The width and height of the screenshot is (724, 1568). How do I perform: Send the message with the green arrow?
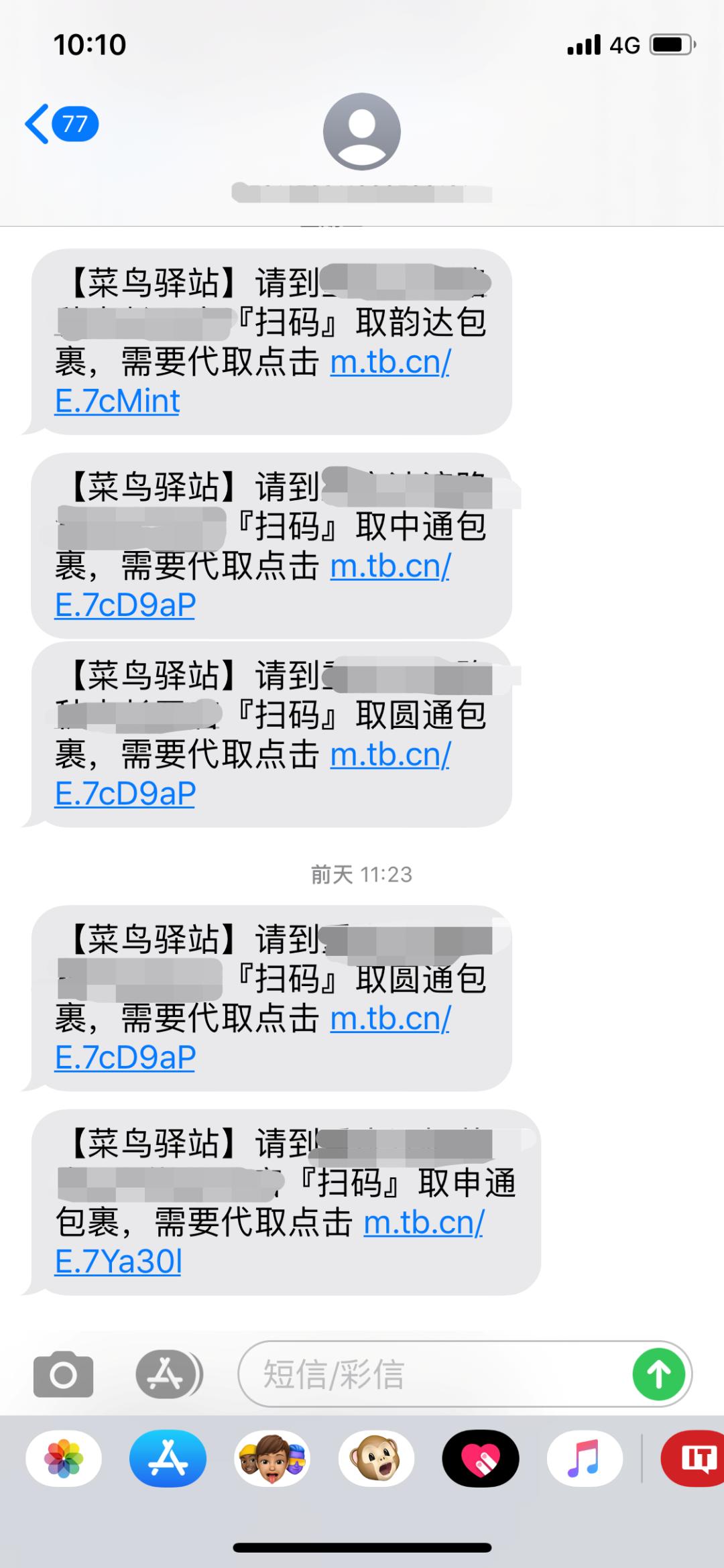[x=659, y=1374]
